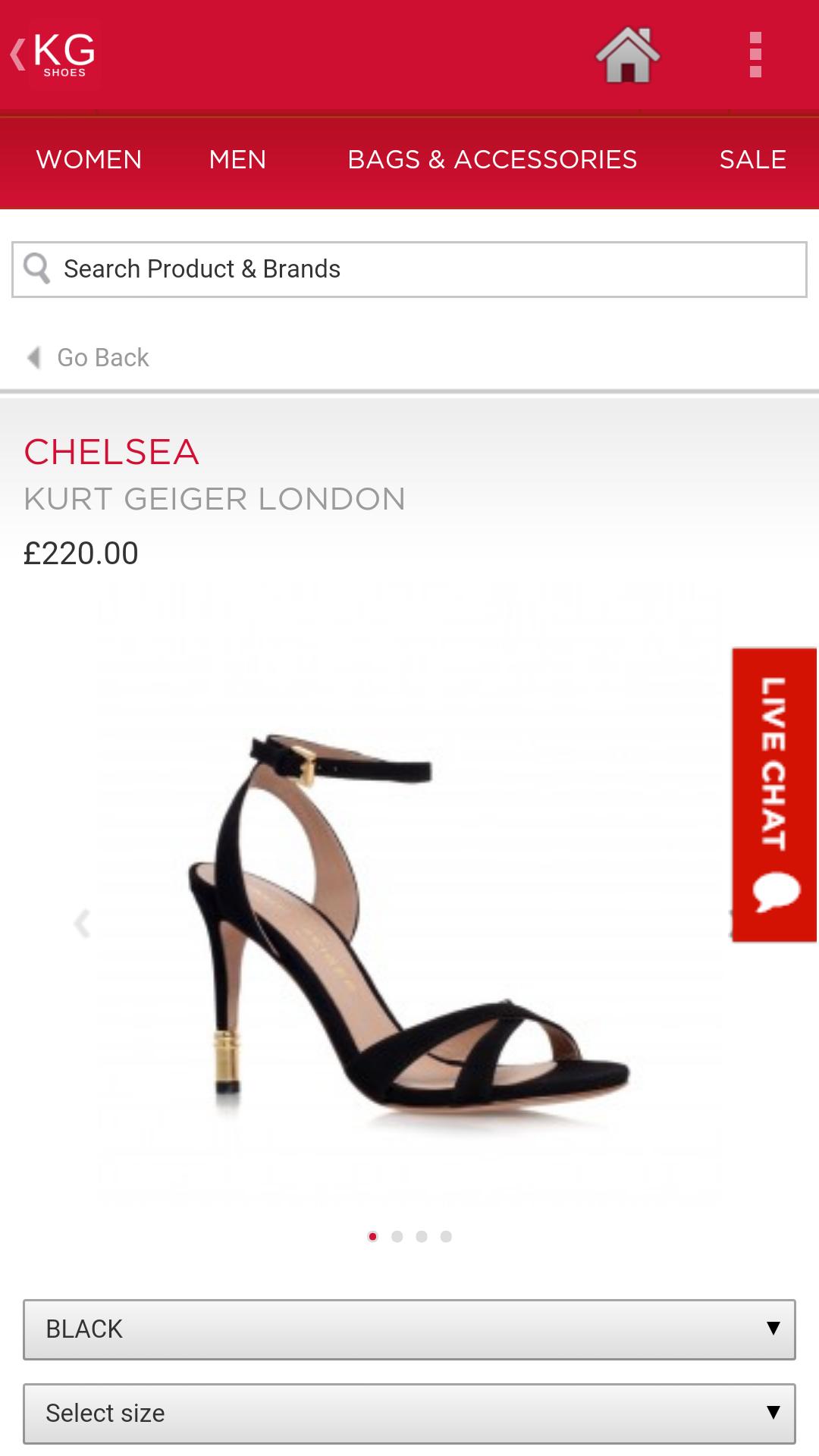The height and width of the screenshot is (1456, 819).
Task: Open Bags & Accessories section
Action: [492, 160]
